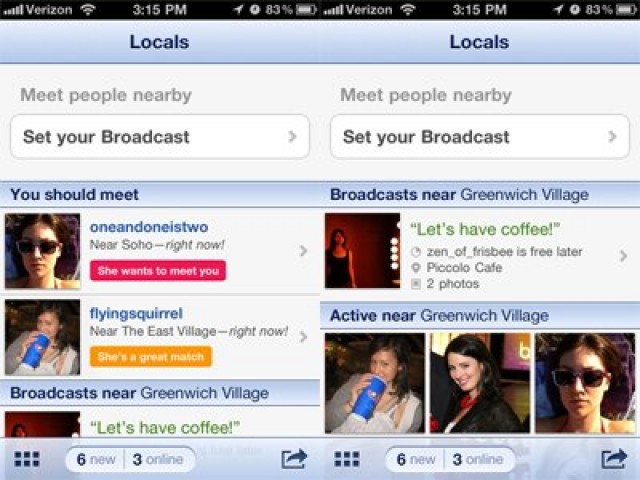View the smiling dark-haired woman under Active near
Viewport: 640px width, 480px height.
pyautogui.click(x=479, y=383)
